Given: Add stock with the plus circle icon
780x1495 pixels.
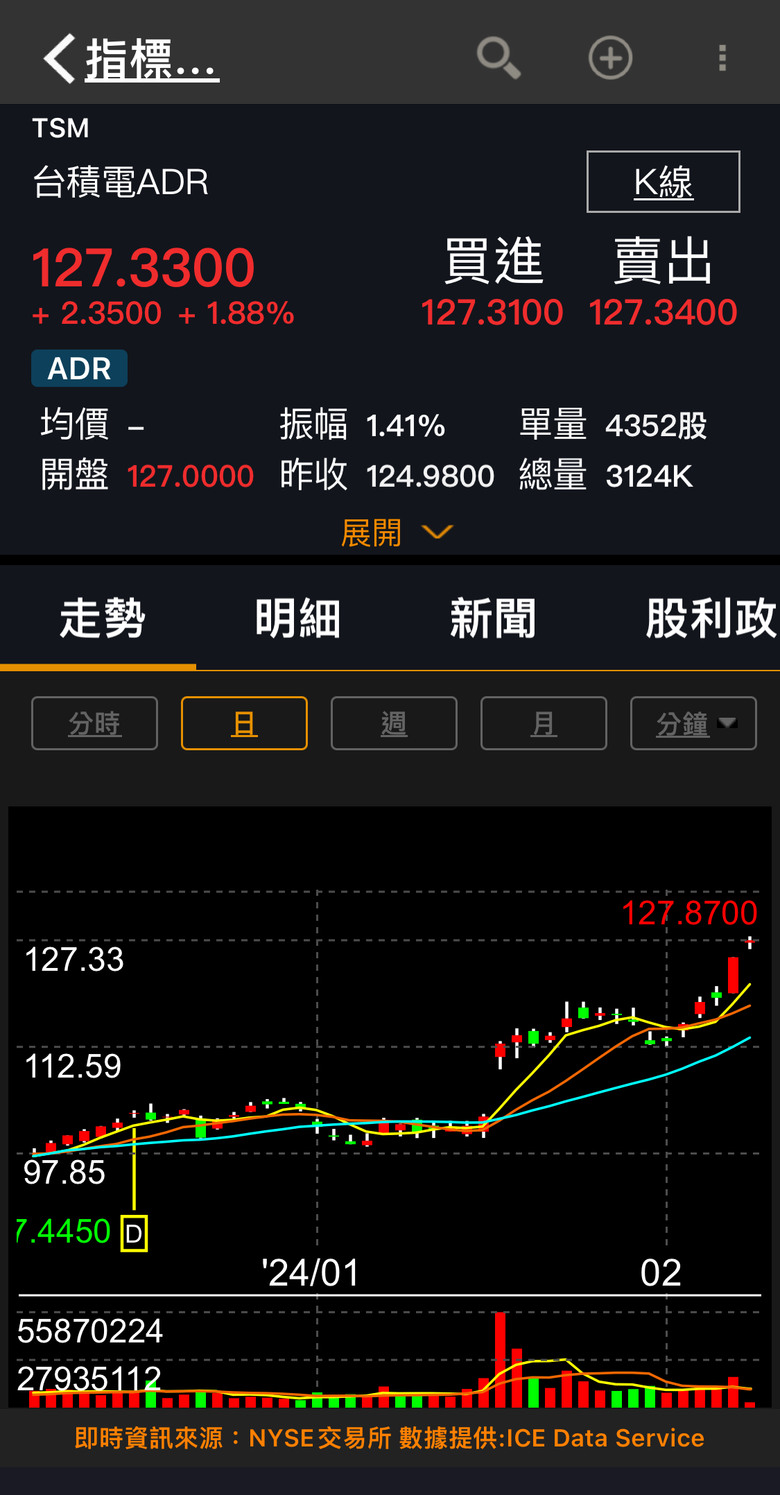Looking at the screenshot, I should 610,58.
